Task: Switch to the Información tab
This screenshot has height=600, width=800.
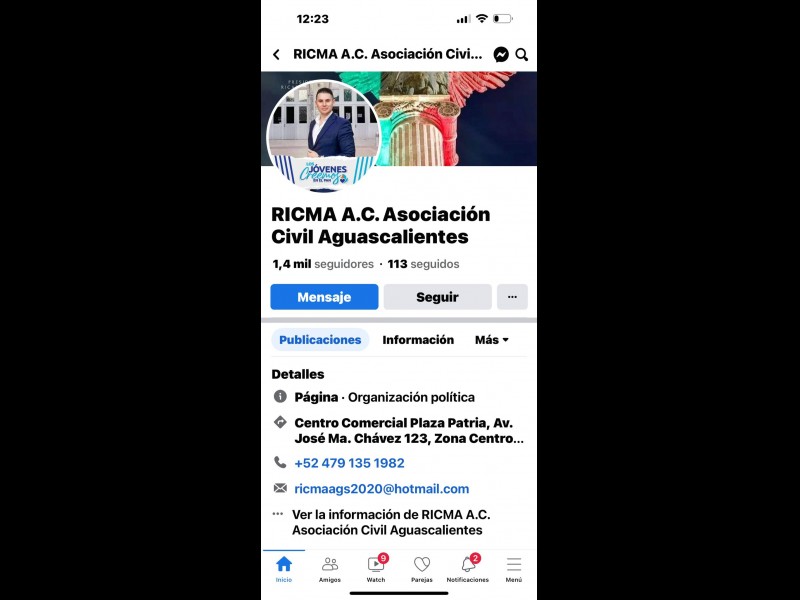Action: (418, 340)
